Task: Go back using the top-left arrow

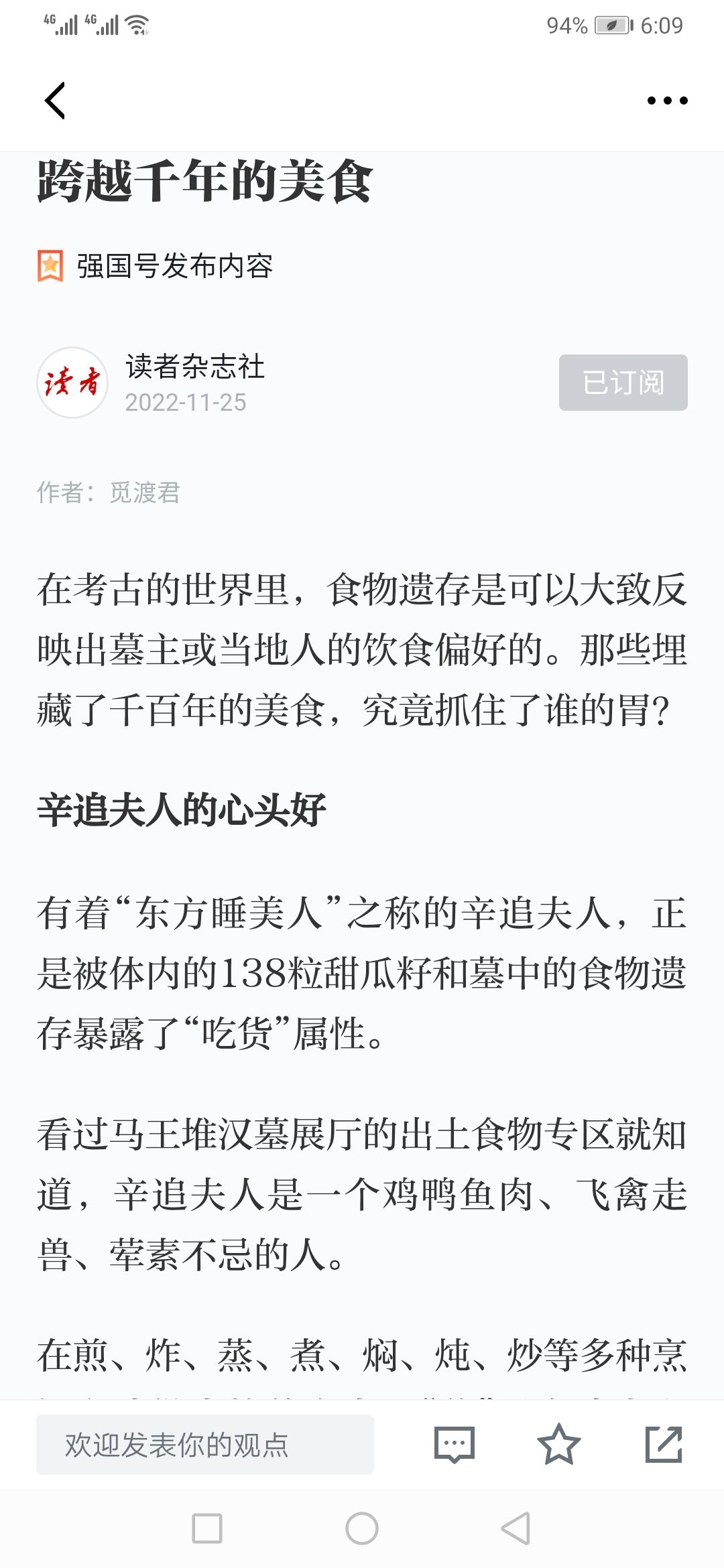Action: click(x=55, y=101)
